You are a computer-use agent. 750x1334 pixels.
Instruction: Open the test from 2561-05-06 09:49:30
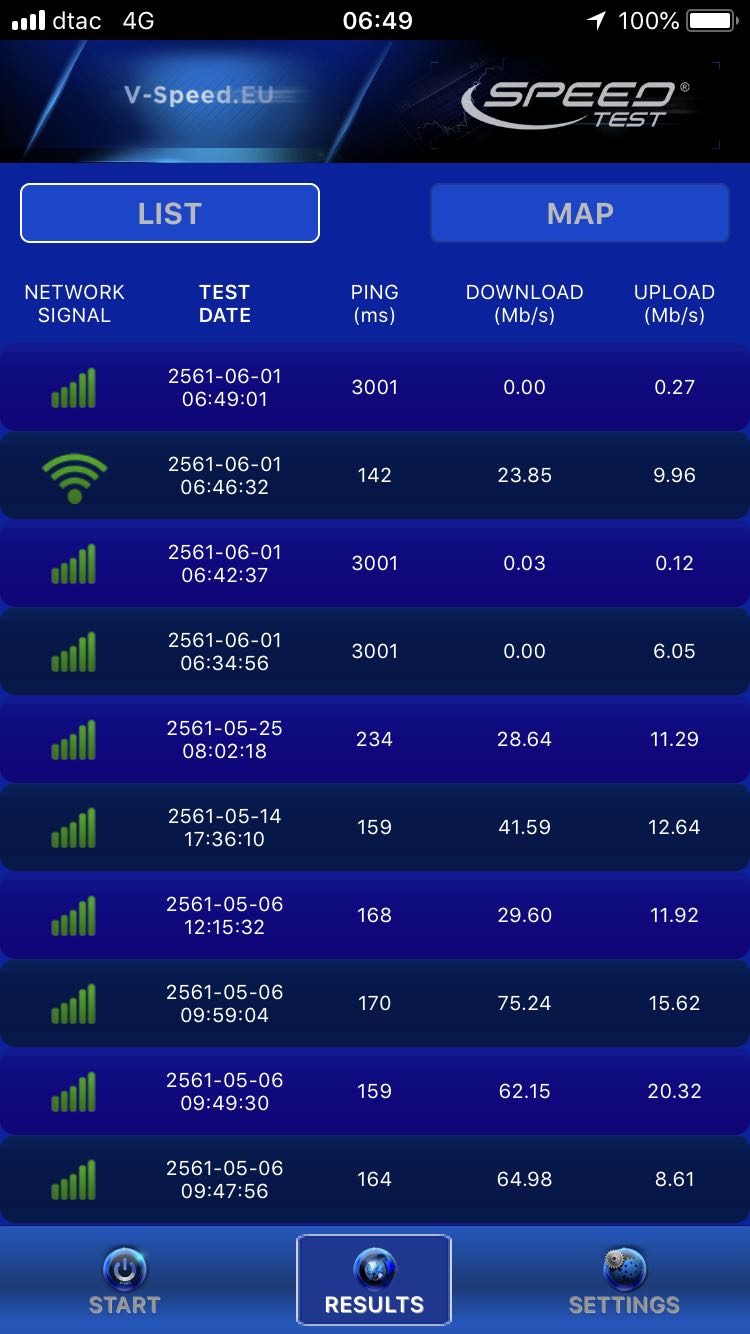tap(375, 1091)
